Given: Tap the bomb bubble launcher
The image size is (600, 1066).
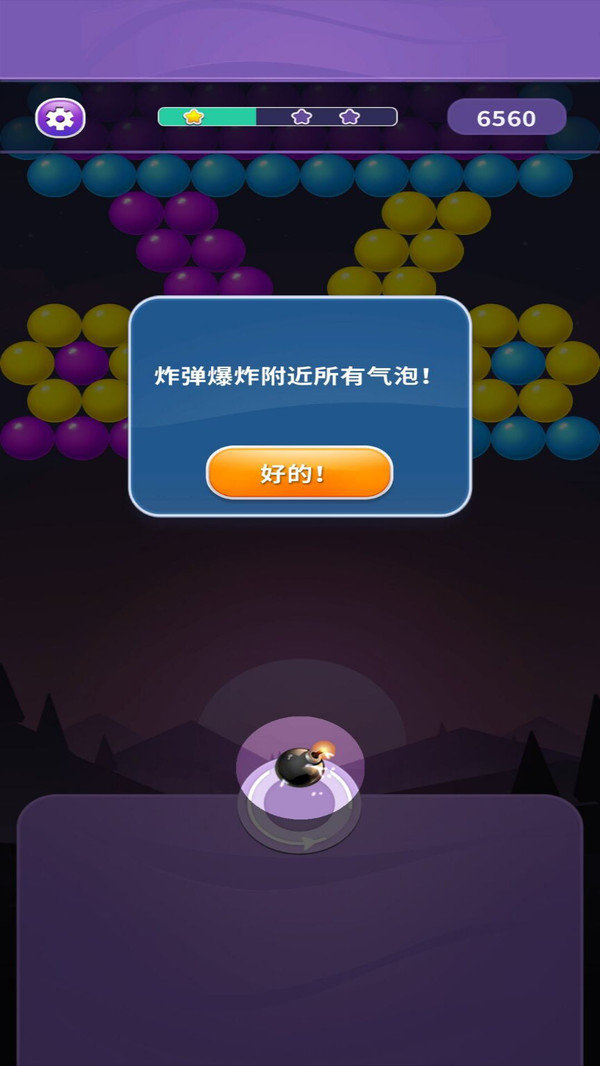Looking at the screenshot, I should pos(299,766).
